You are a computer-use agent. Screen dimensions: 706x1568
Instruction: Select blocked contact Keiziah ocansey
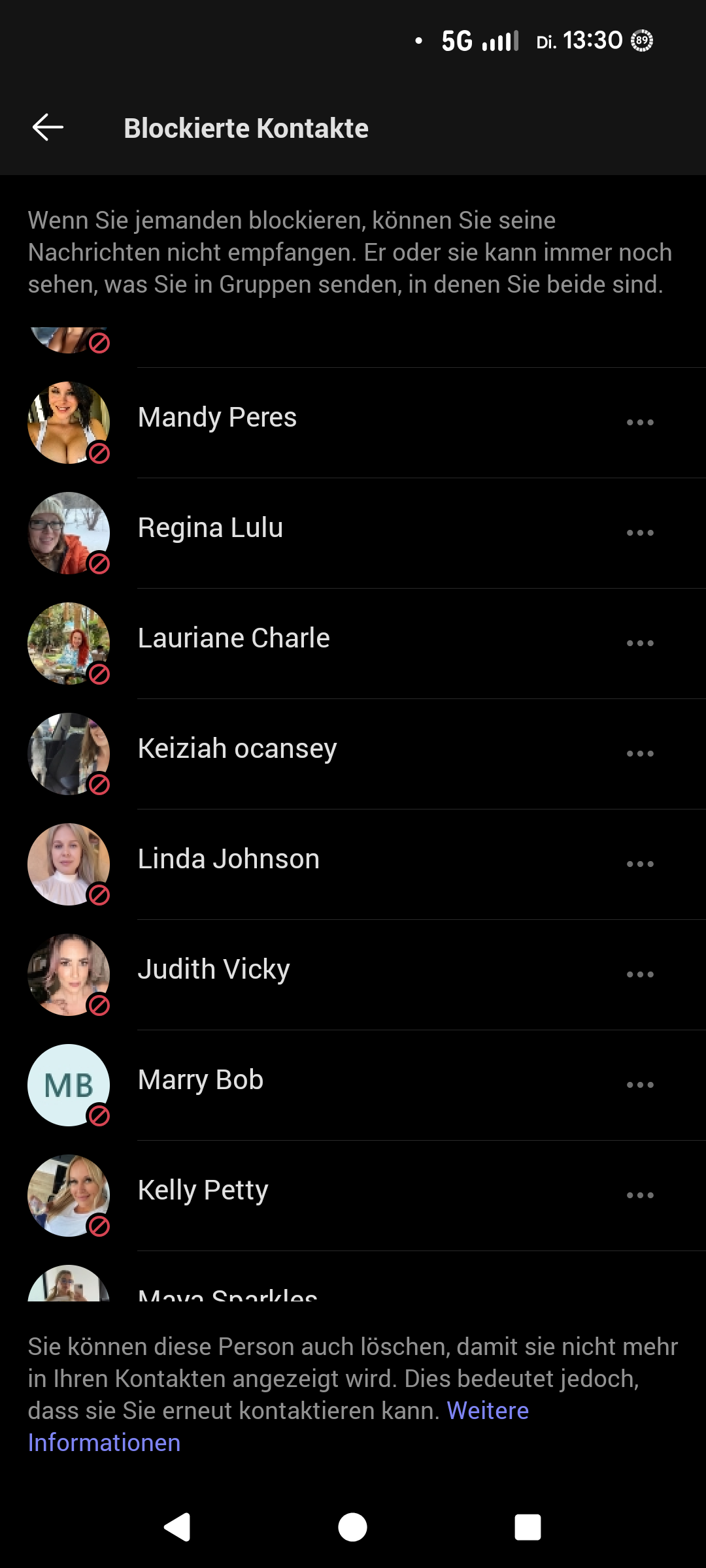tap(237, 749)
